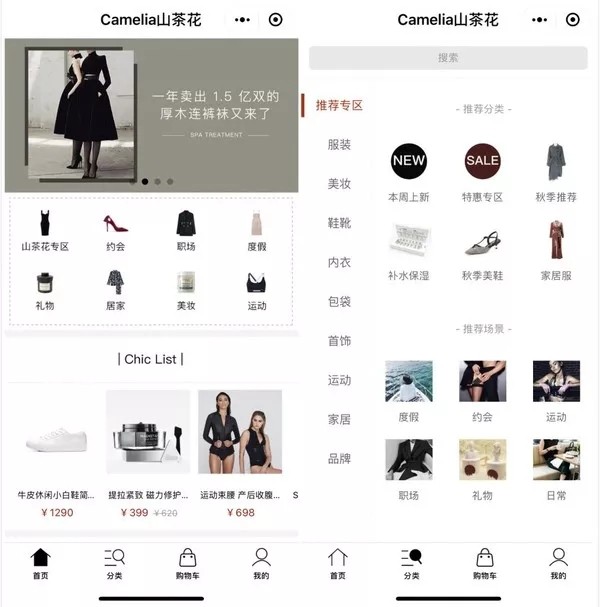The image size is (600, 607).
Task: Open the 本周上新 NEW category
Action: (x=408, y=167)
